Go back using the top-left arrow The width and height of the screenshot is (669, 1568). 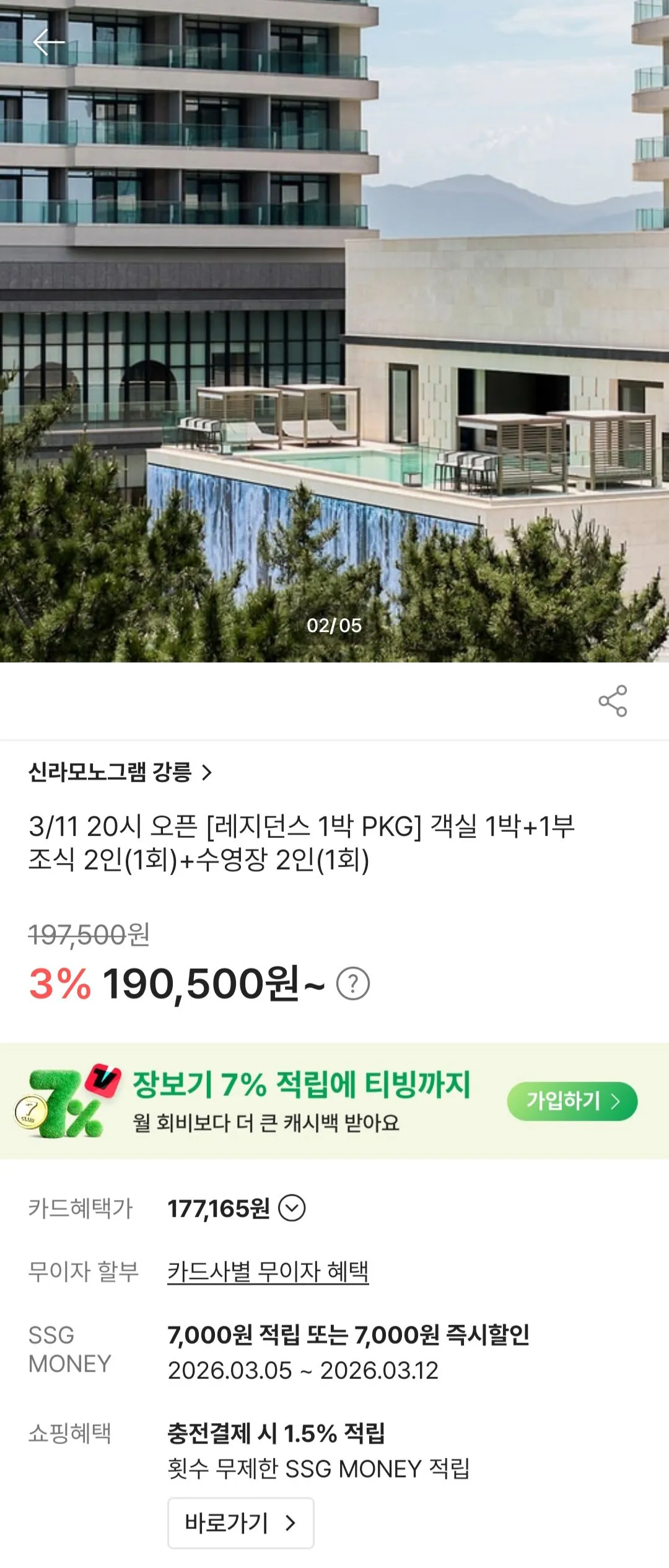pos(48,43)
